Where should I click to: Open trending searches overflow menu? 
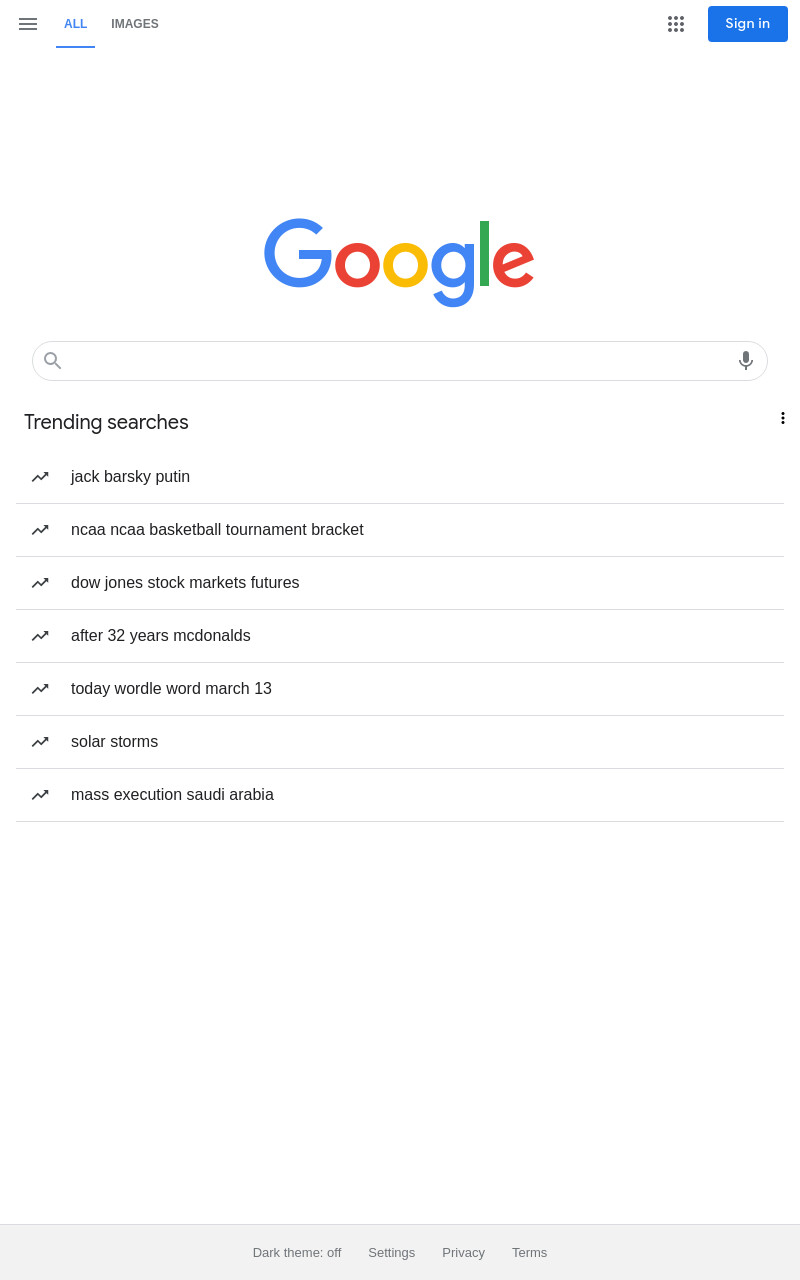point(783,418)
